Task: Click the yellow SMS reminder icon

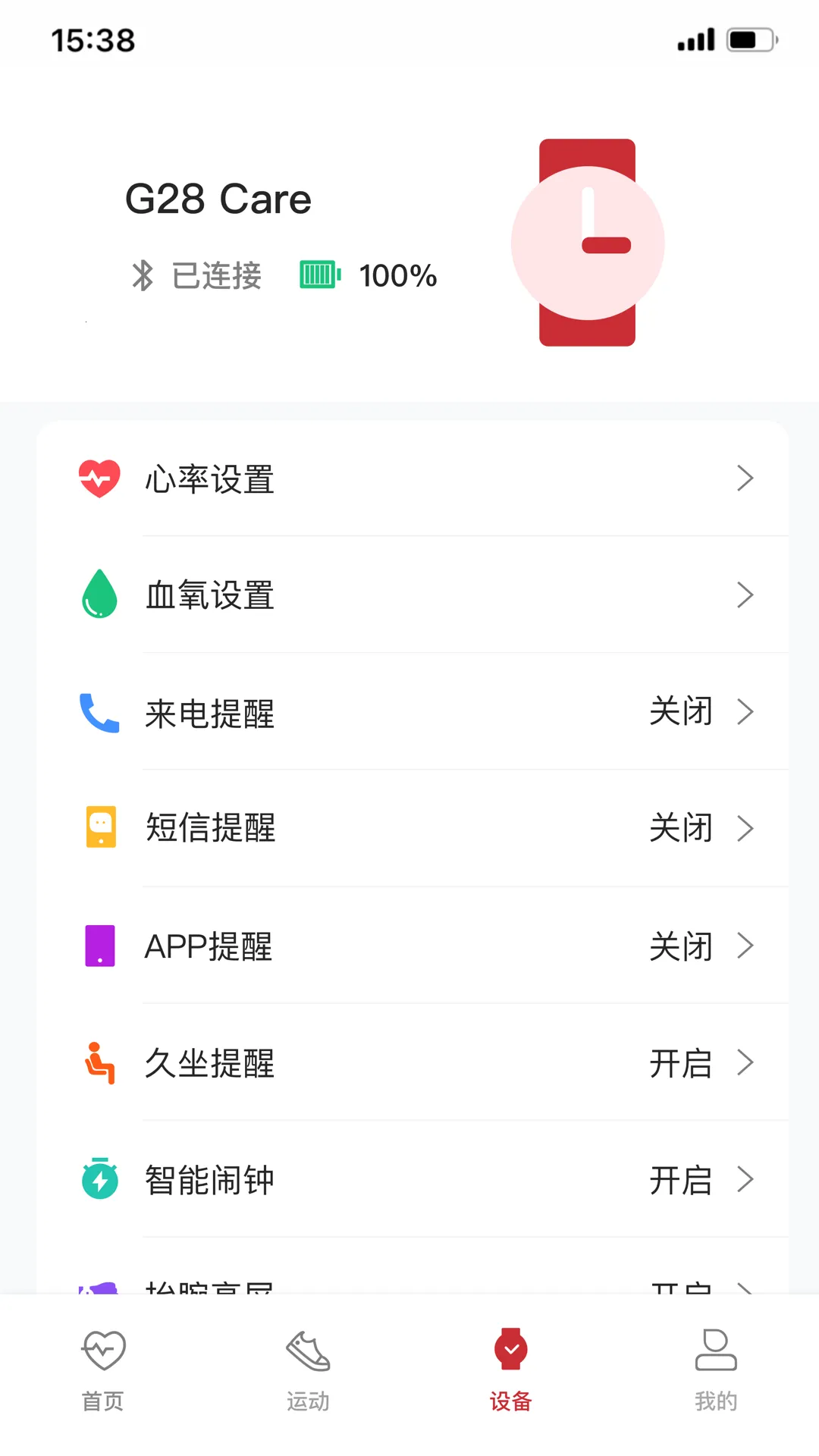Action: coord(99,829)
